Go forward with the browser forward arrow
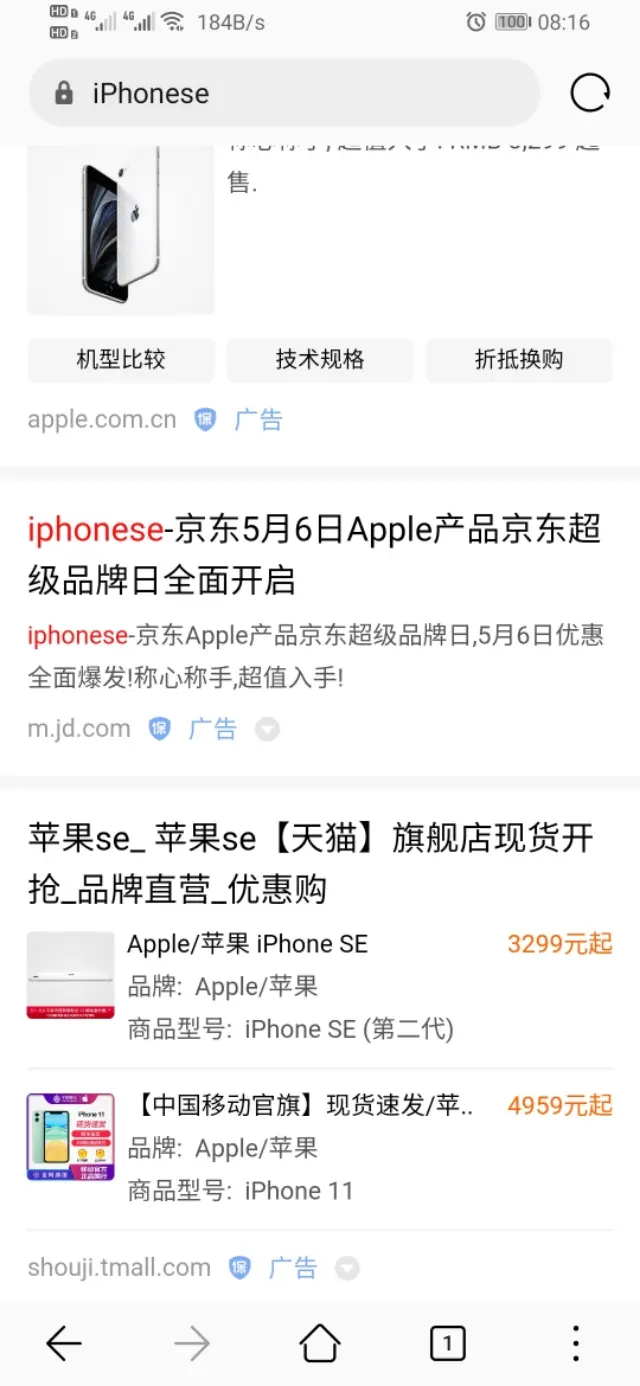 [x=192, y=1344]
